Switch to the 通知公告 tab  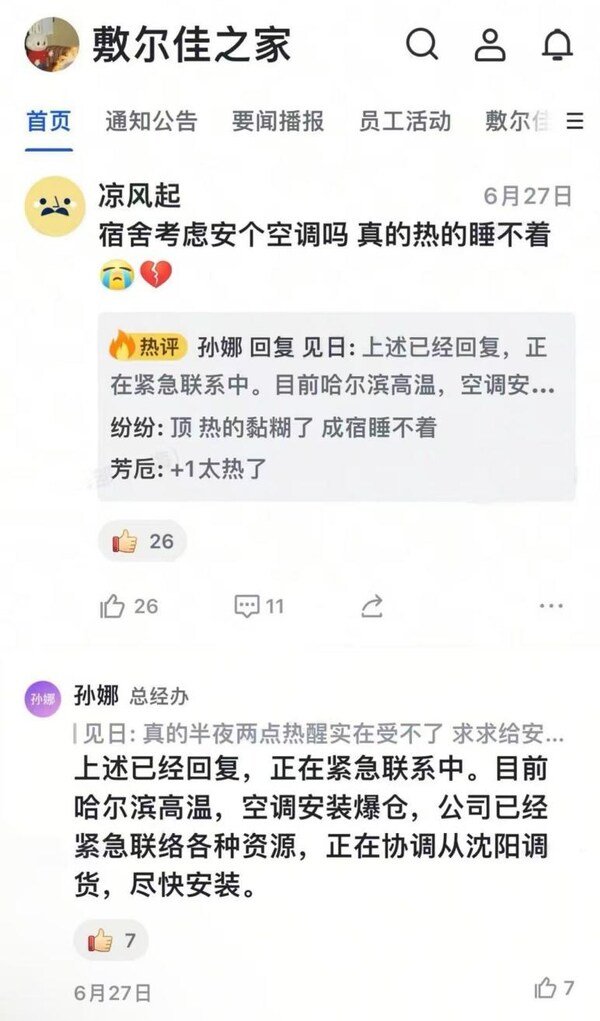pyautogui.click(x=151, y=122)
